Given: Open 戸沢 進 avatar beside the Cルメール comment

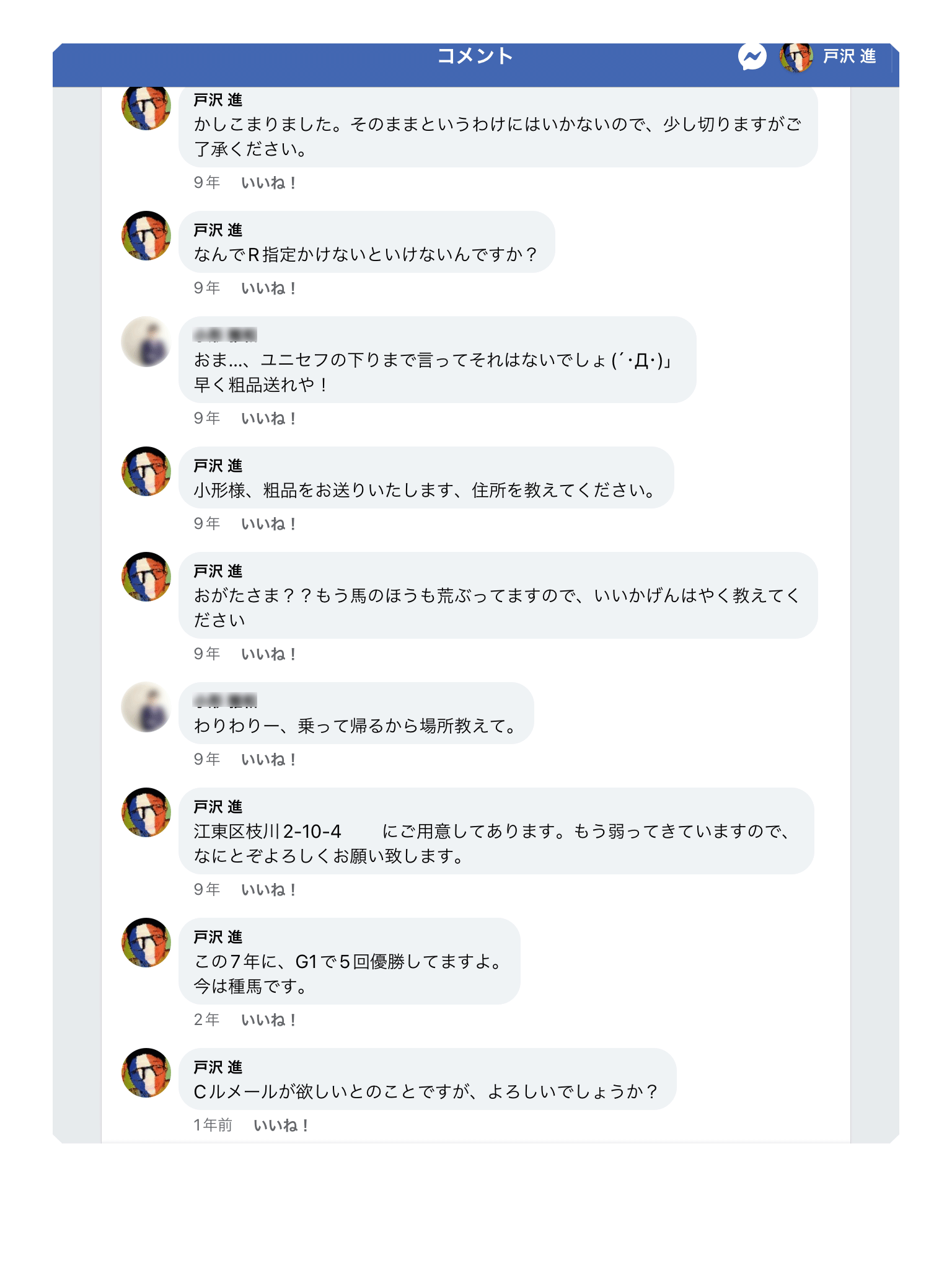Looking at the screenshot, I should click(146, 1073).
